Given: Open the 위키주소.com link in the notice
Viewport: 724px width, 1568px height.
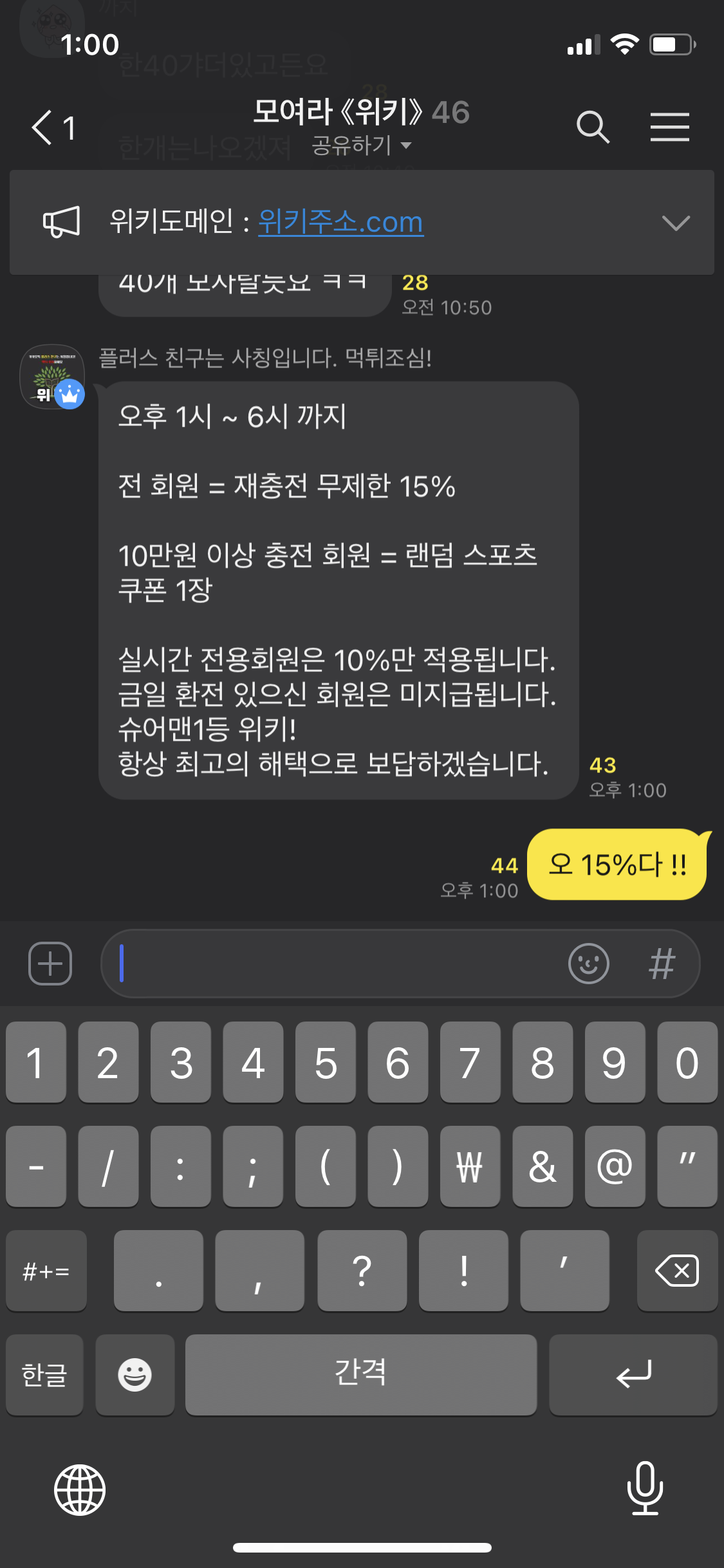Looking at the screenshot, I should [x=340, y=222].
